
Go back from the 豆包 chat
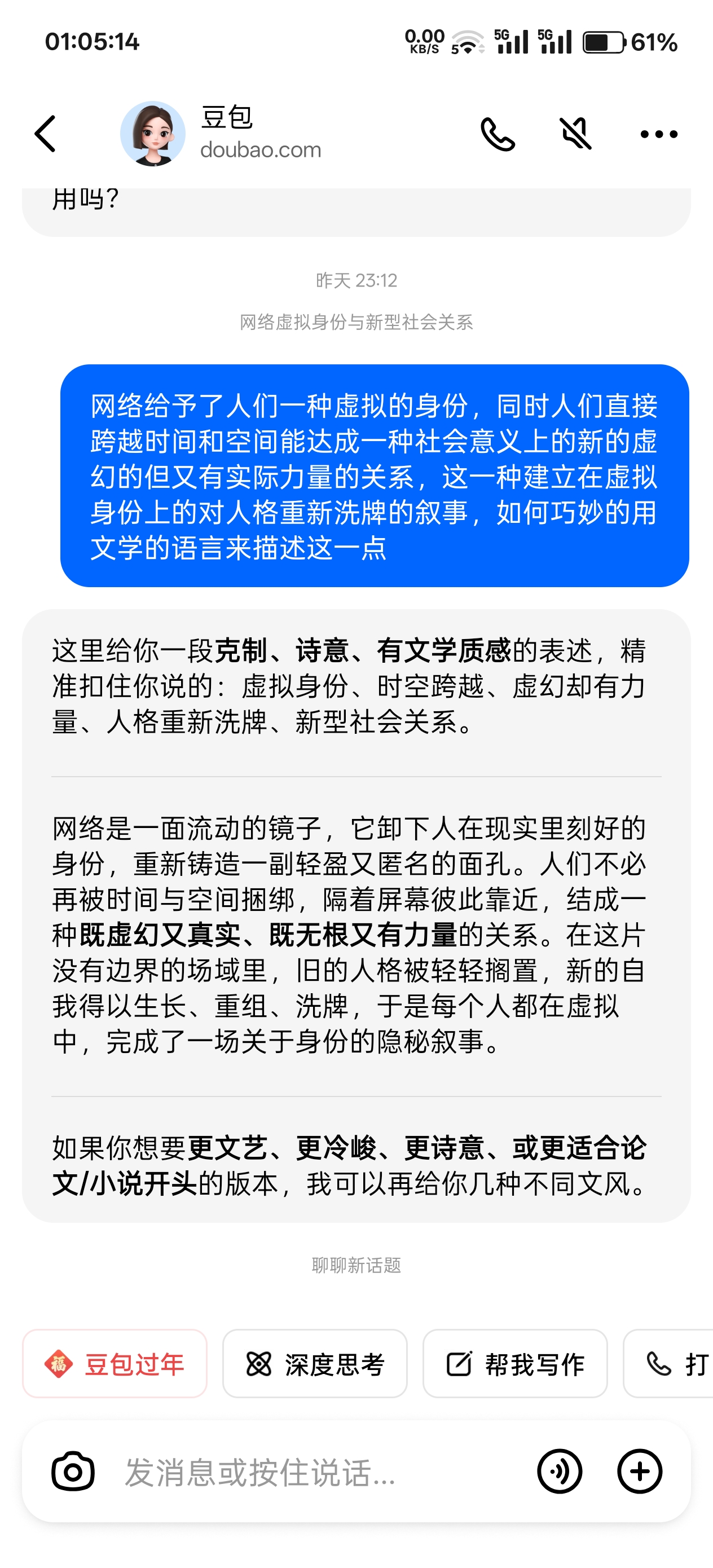tap(46, 133)
